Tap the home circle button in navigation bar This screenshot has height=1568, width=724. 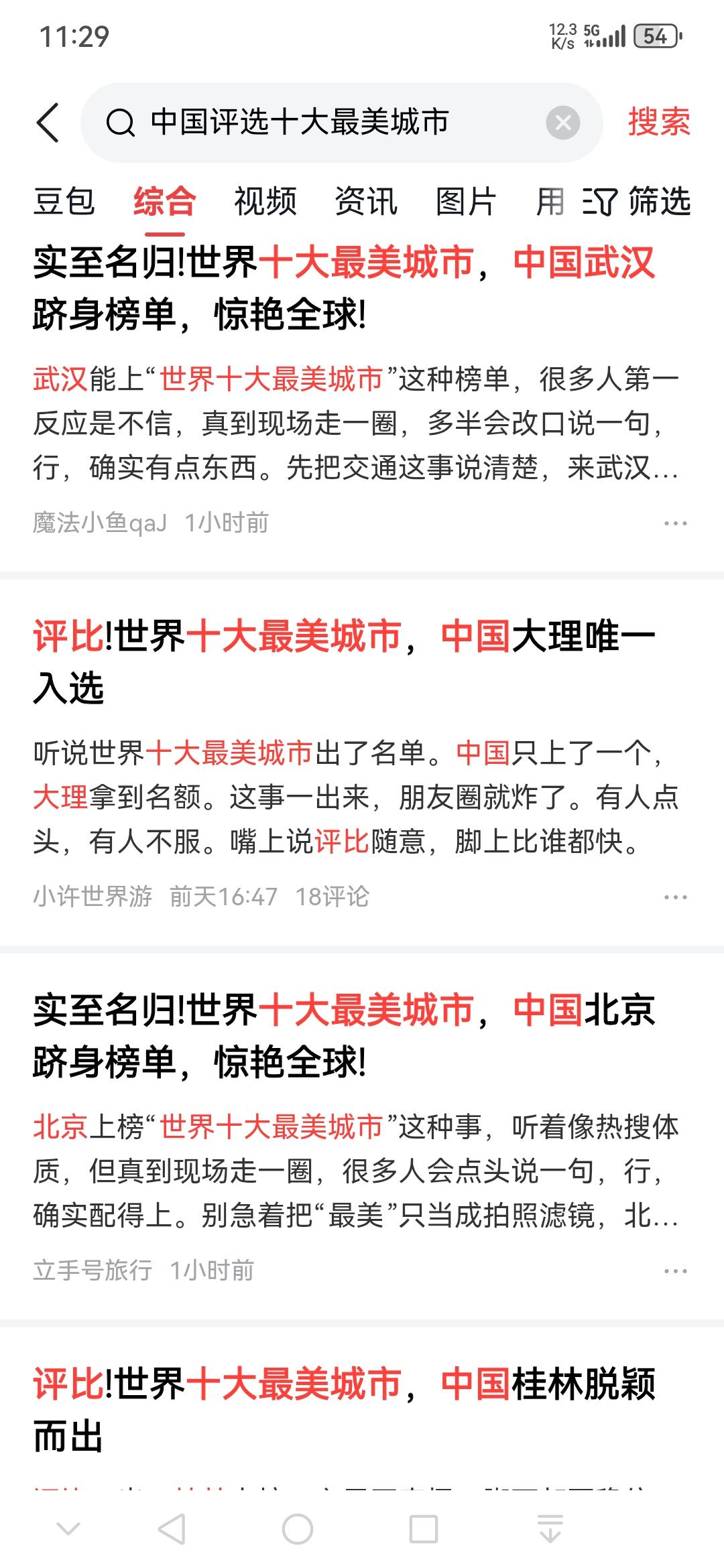coord(298,1528)
